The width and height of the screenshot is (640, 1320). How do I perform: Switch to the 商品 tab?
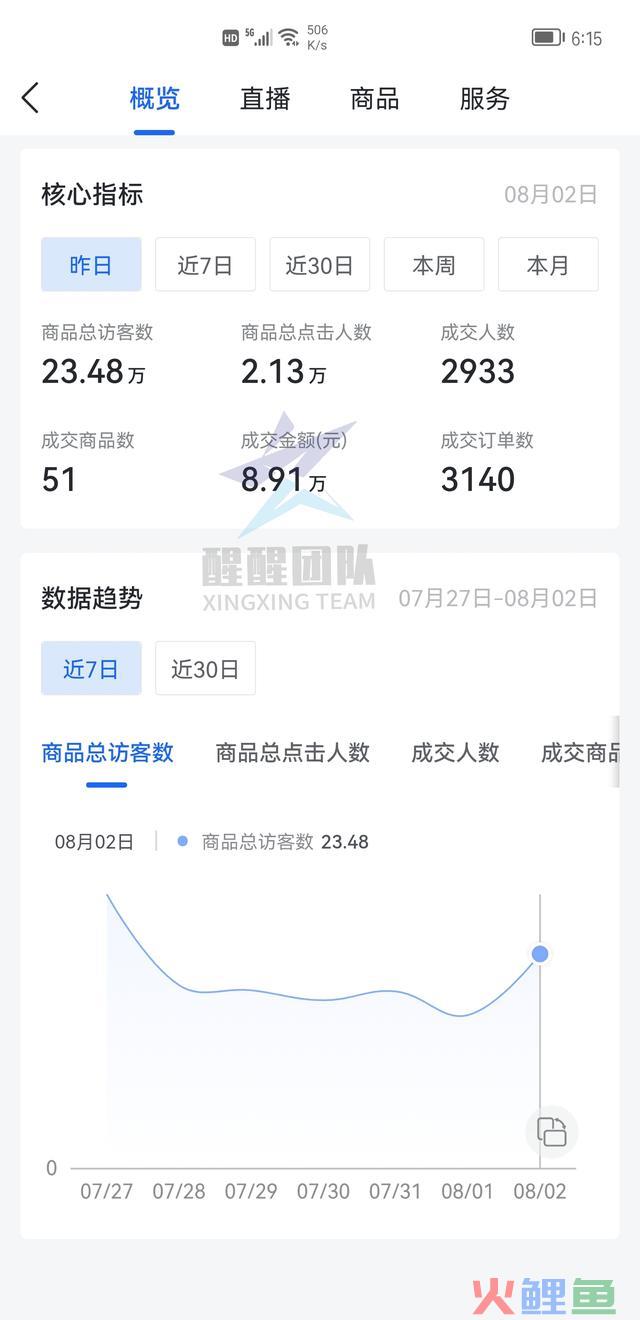pyautogui.click(x=375, y=99)
